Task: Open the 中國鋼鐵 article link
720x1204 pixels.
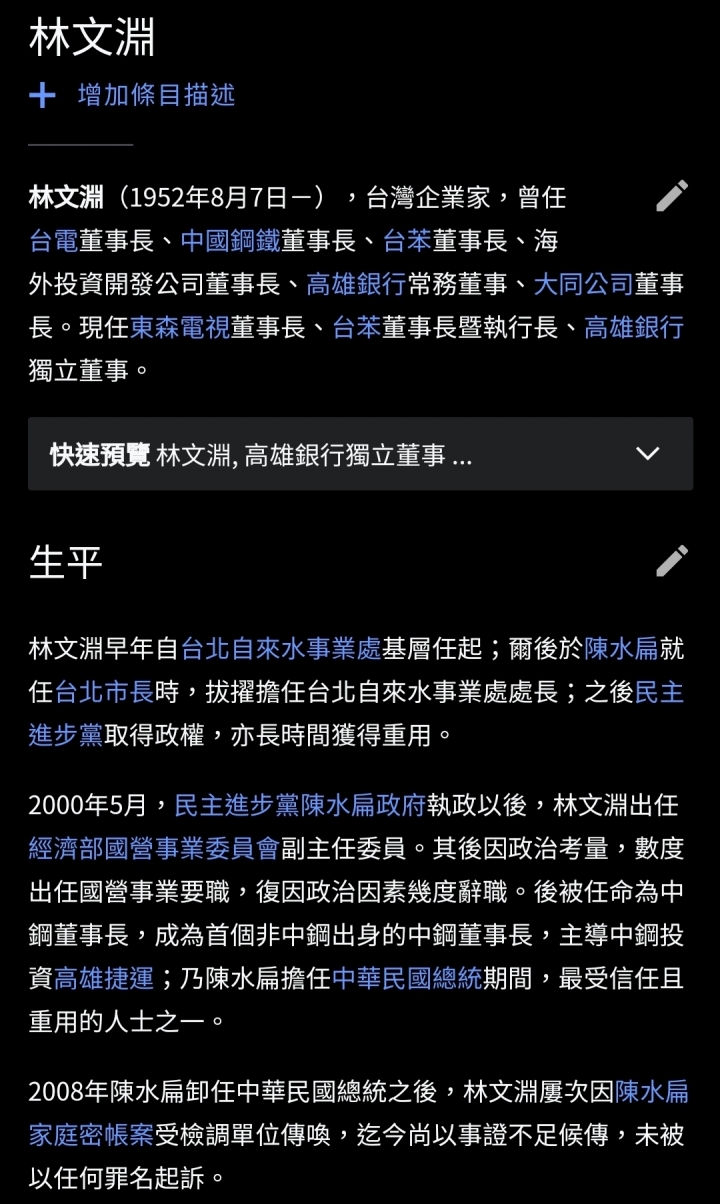Action: [x=230, y=241]
